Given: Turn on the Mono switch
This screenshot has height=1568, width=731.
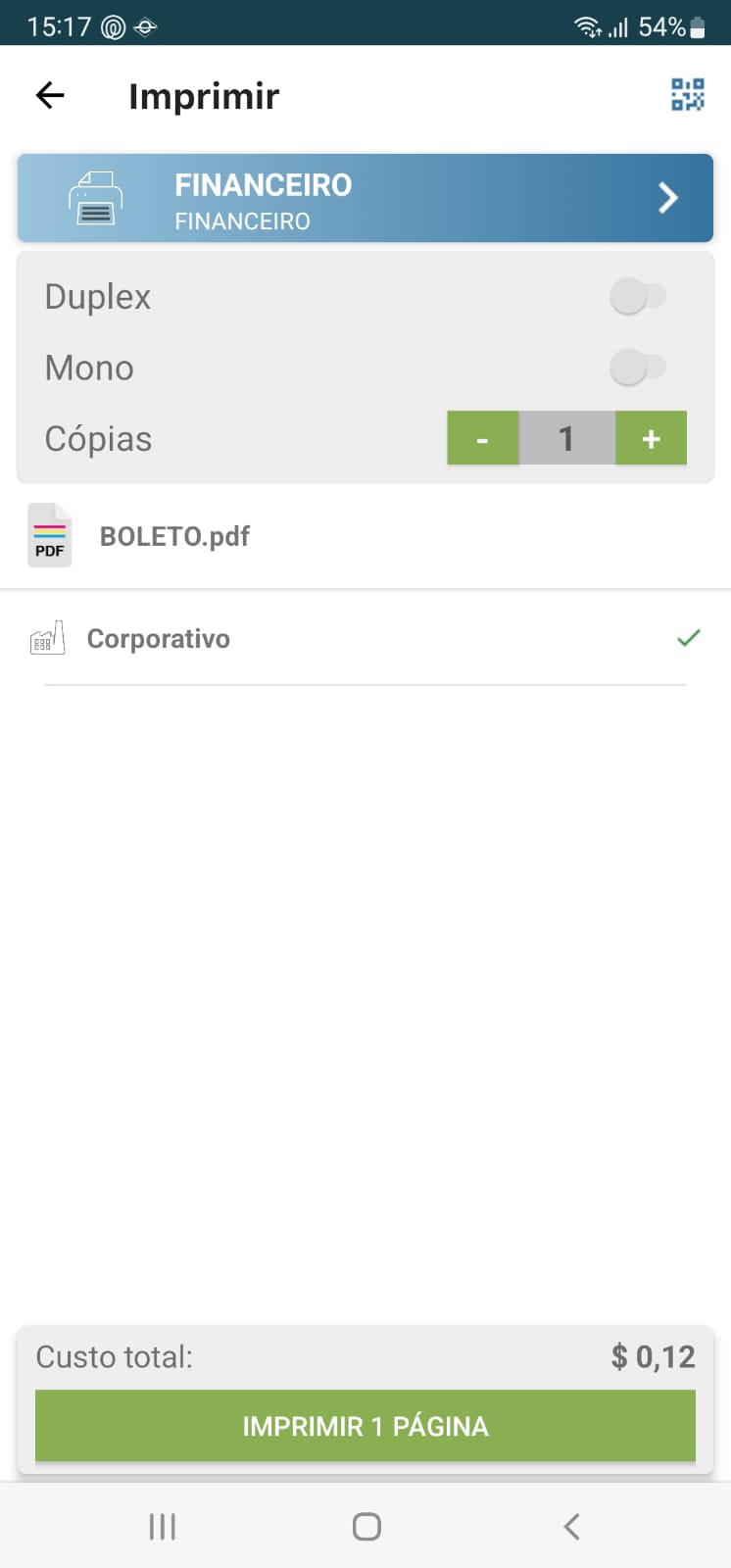Looking at the screenshot, I should [x=637, y=367].
